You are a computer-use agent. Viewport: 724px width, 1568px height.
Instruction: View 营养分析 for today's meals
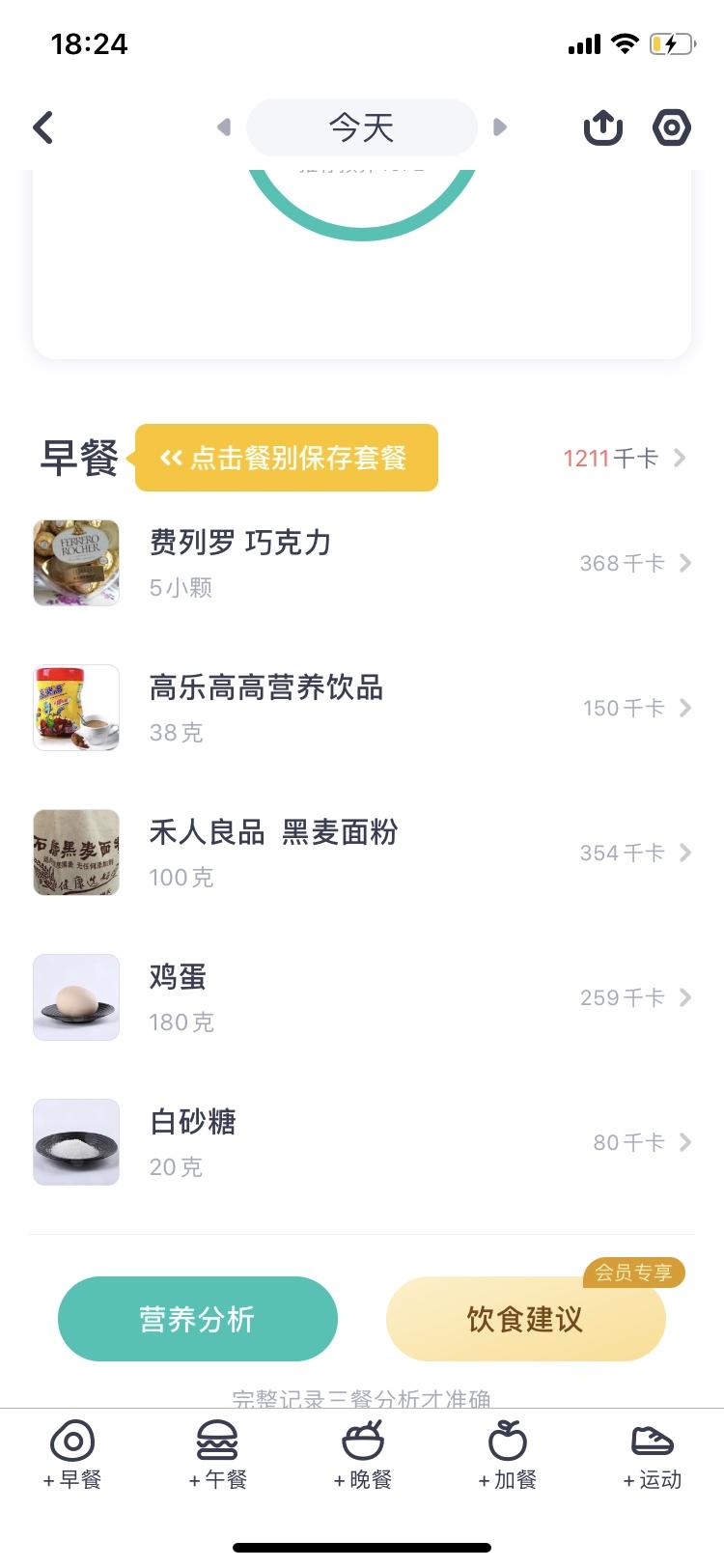198,1319
